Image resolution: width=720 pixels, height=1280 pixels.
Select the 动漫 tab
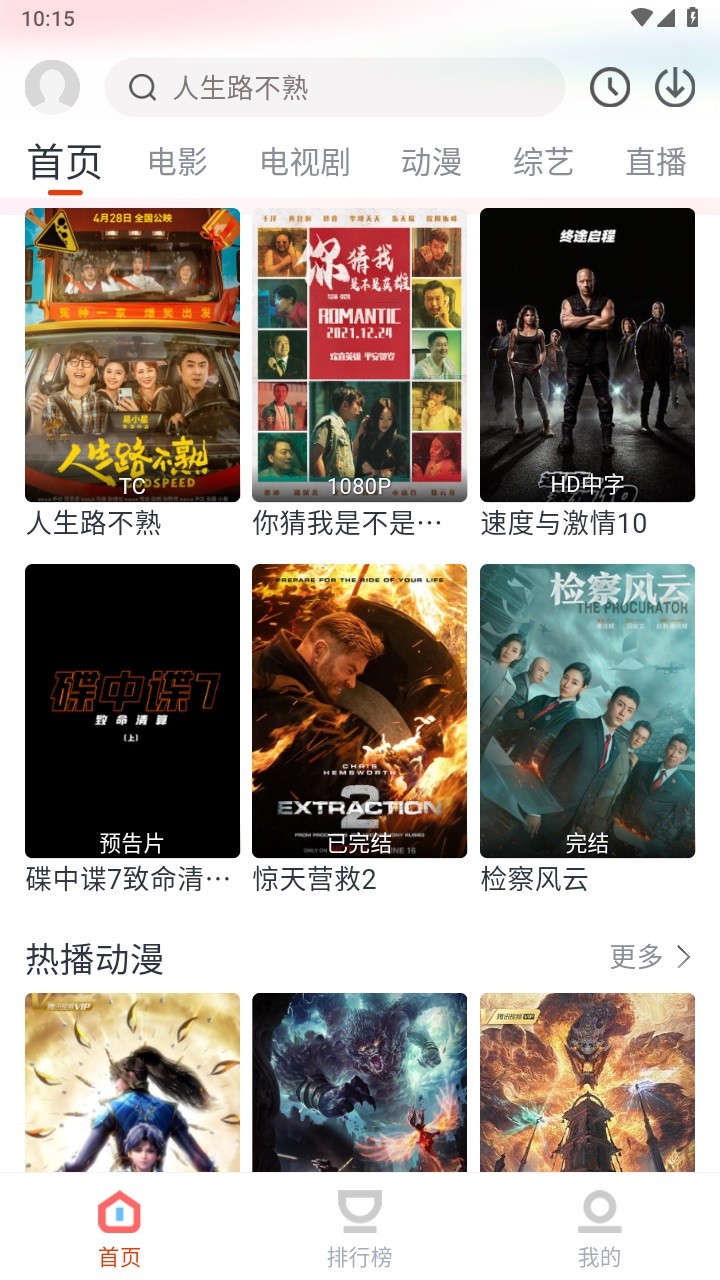point(431,162)
